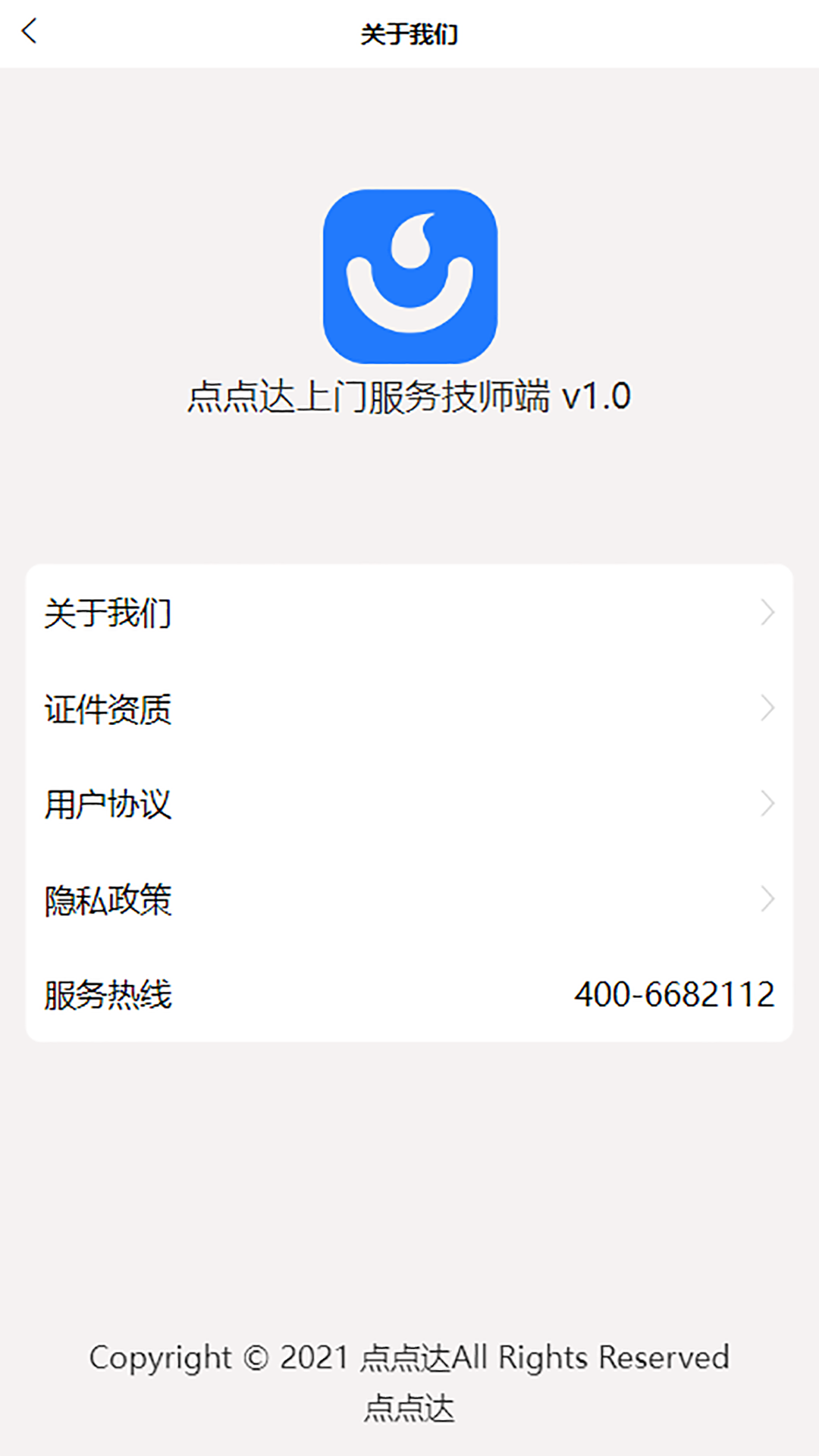
Task: View the 用户协议 user agreement
Action: click(409, 804)
